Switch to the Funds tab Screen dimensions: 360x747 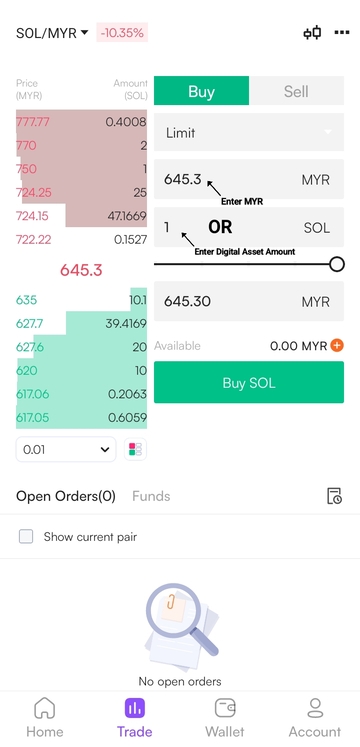coord(151,496)
